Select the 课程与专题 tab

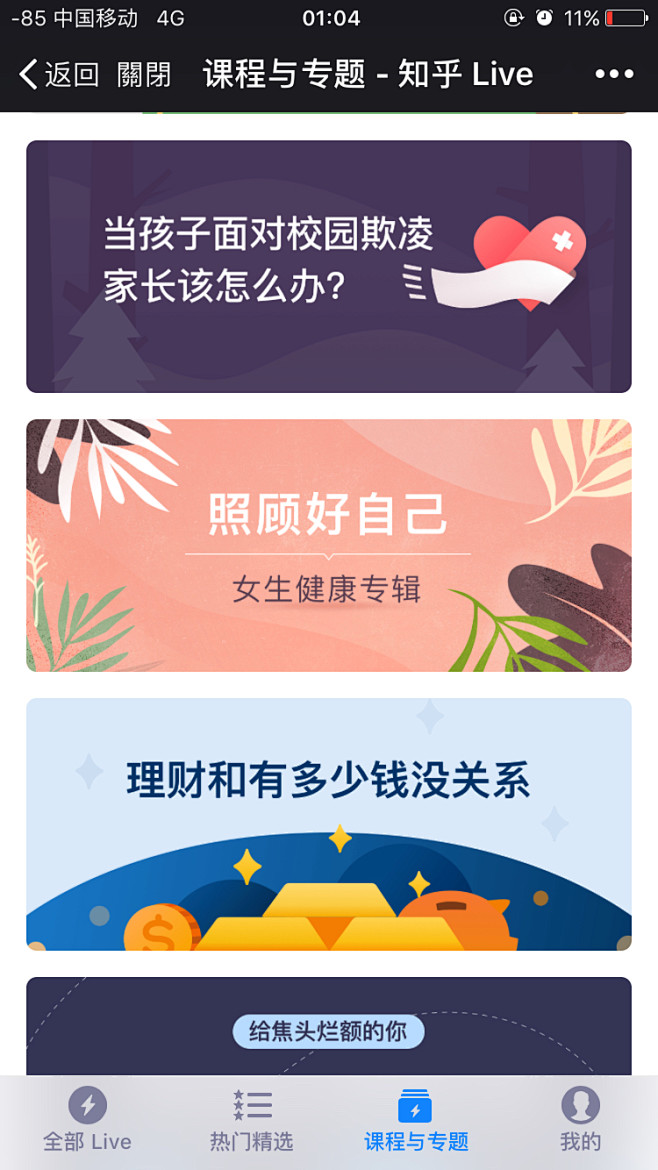pyautogui.click(x=416, y=1120)
